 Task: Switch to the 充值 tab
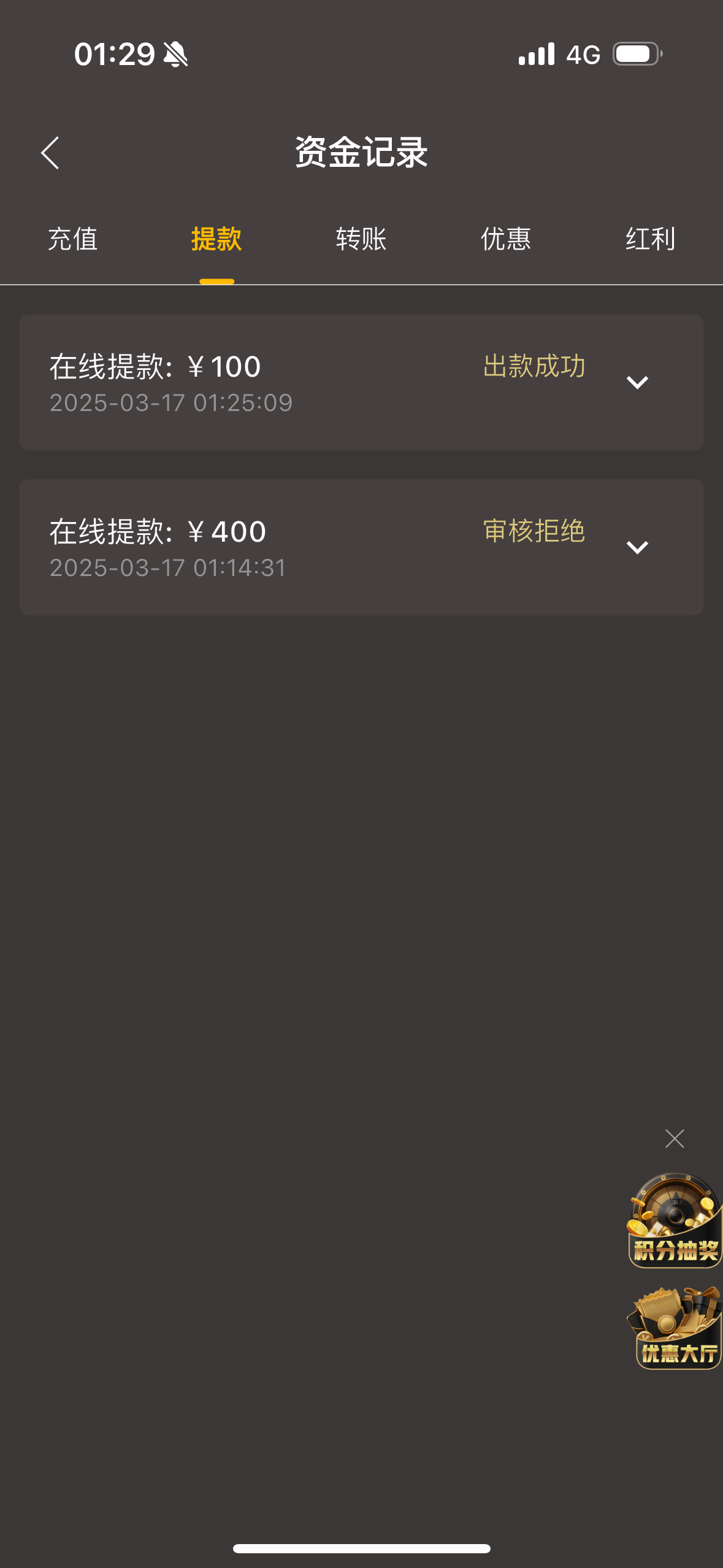tap(73, 239)
